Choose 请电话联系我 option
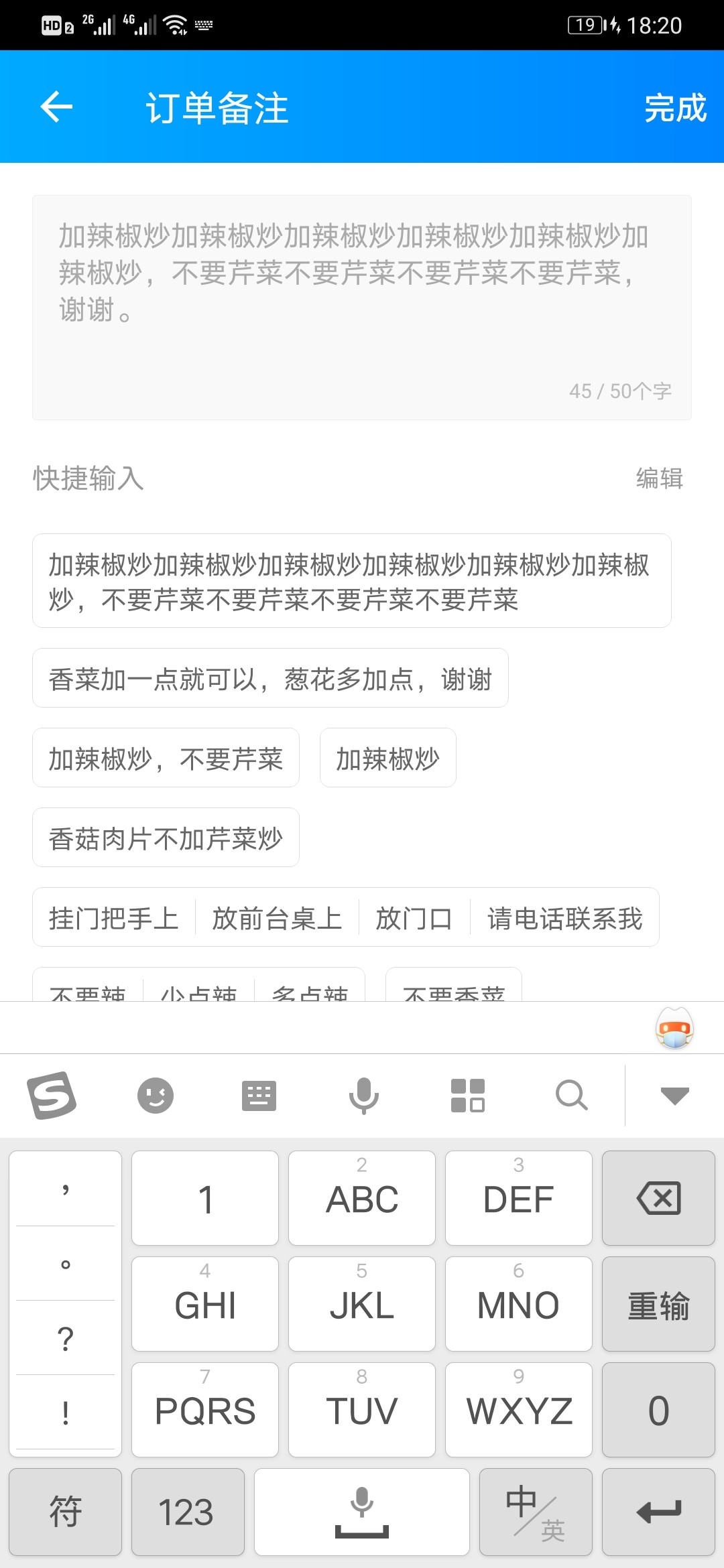This screenshot has height=1568, width=724. point(564,917)
